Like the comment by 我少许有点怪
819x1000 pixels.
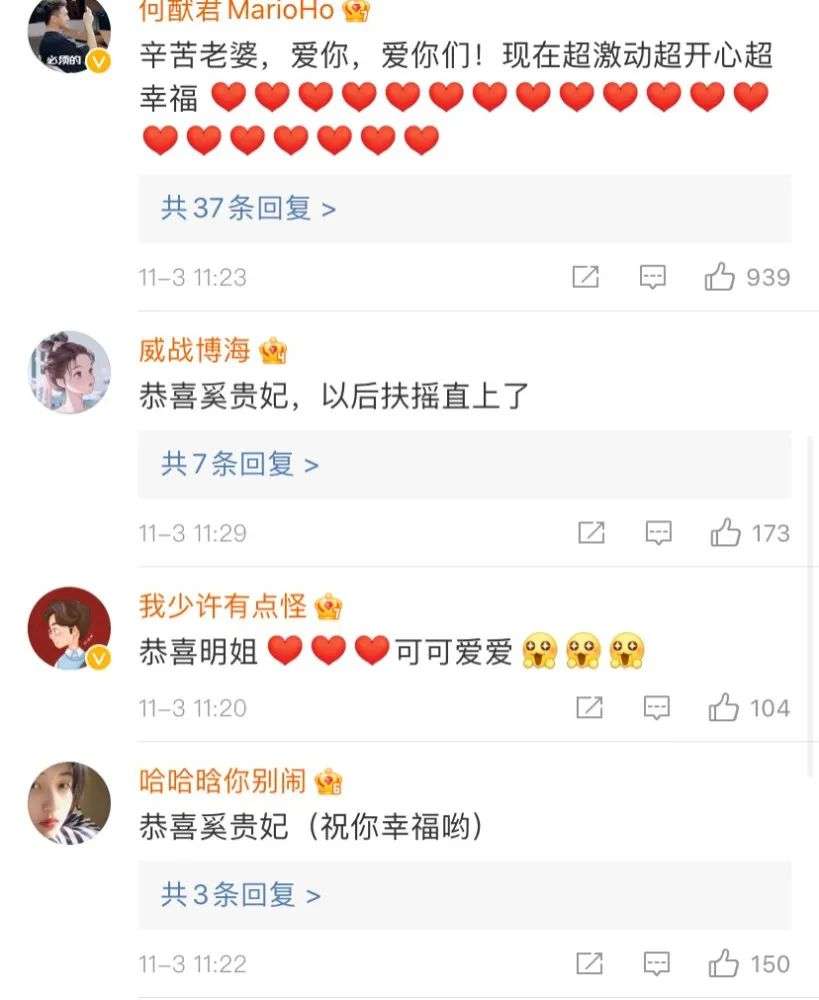[724, 709]
